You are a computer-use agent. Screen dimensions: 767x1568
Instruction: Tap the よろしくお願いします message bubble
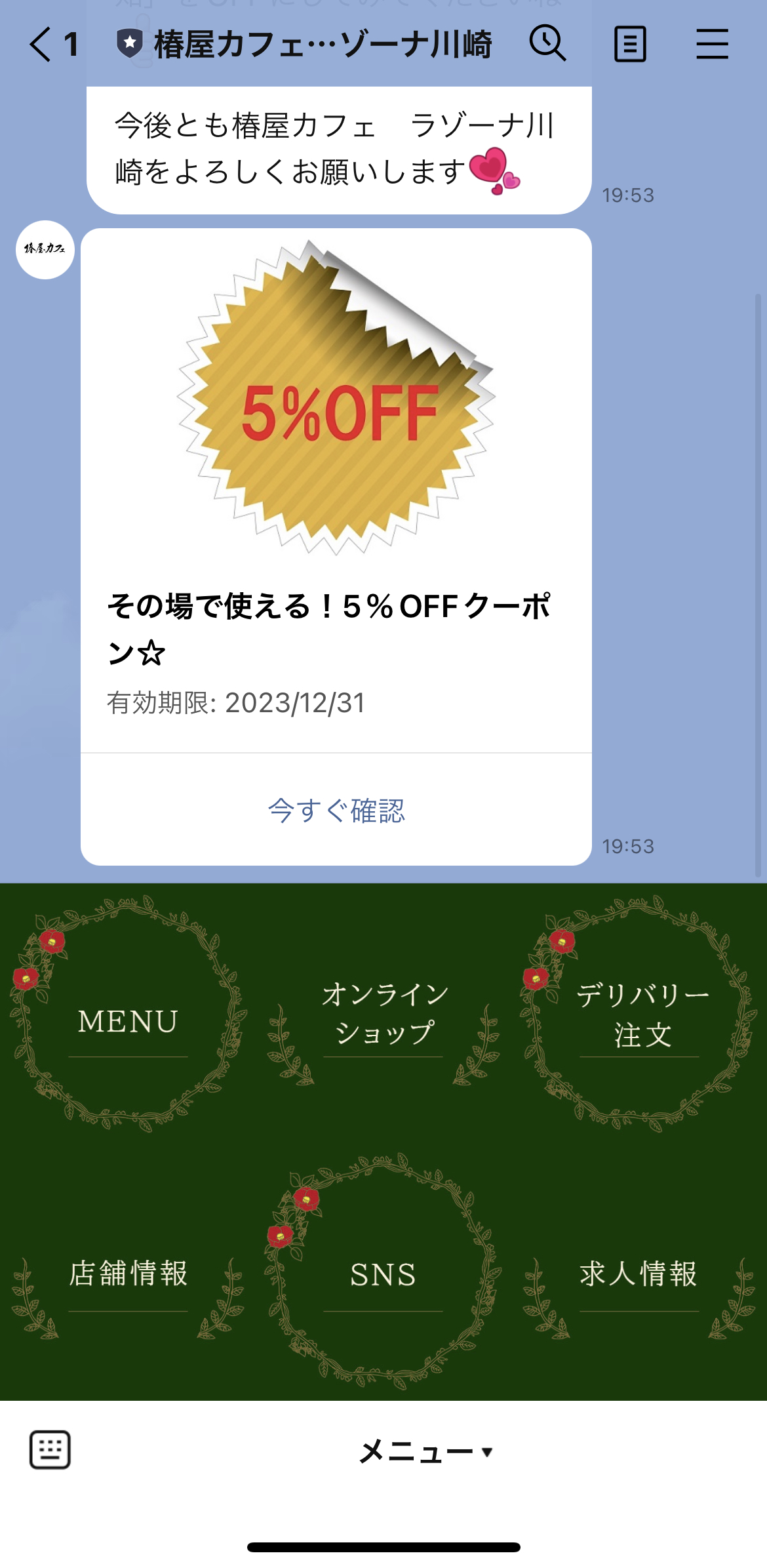click(x=334, y=148)
